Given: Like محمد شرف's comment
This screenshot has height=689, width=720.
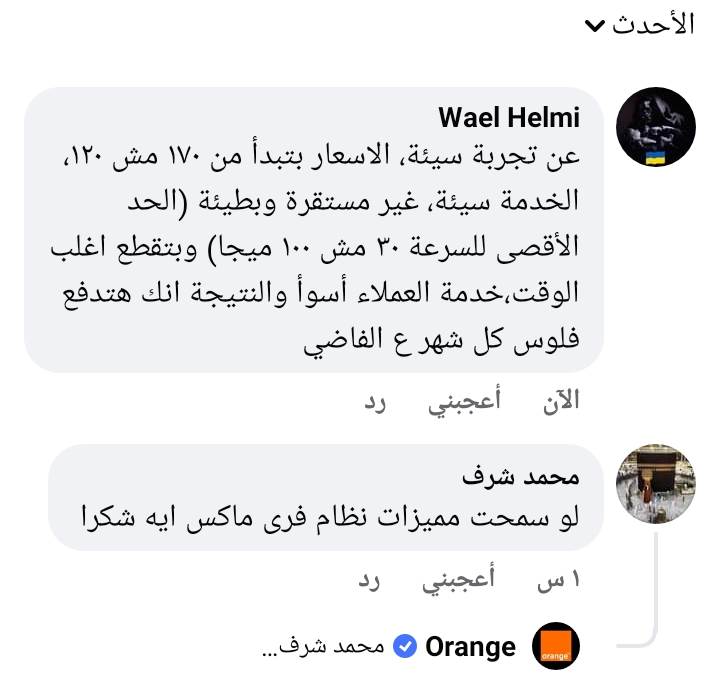Looking at the screenshot, I should click(x=465, y=580).
